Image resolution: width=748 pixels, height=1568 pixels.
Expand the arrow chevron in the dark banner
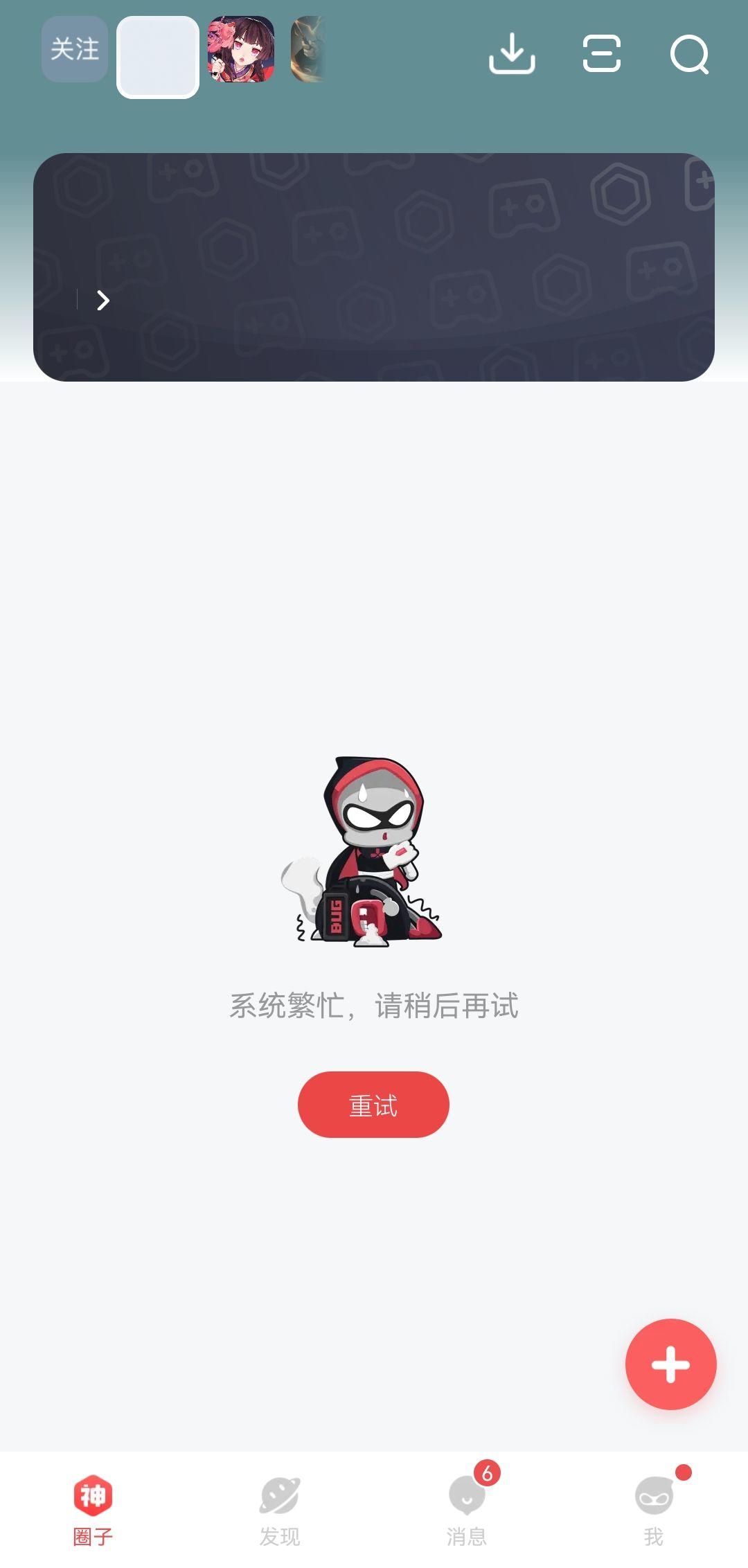coord(103,301)
